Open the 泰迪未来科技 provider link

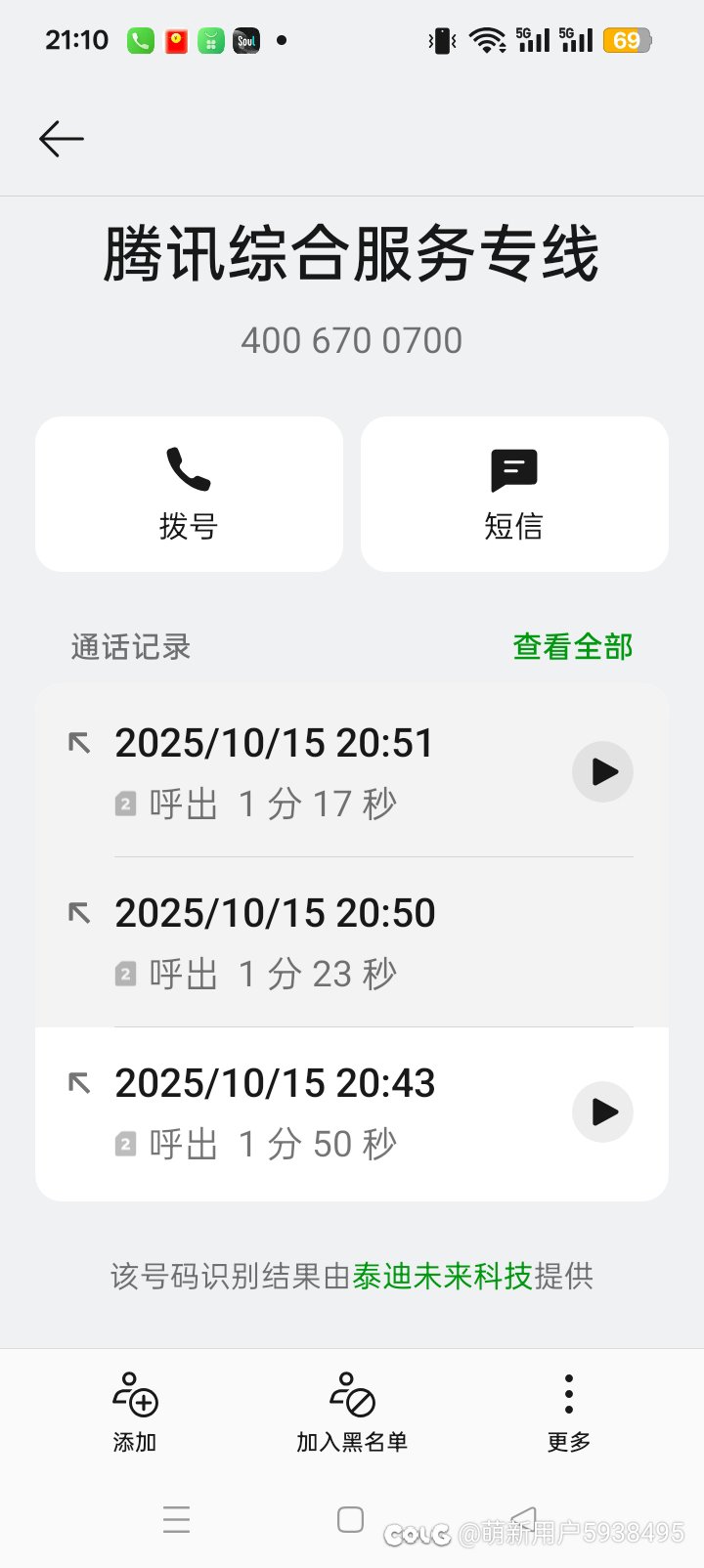coord(442,1277)
